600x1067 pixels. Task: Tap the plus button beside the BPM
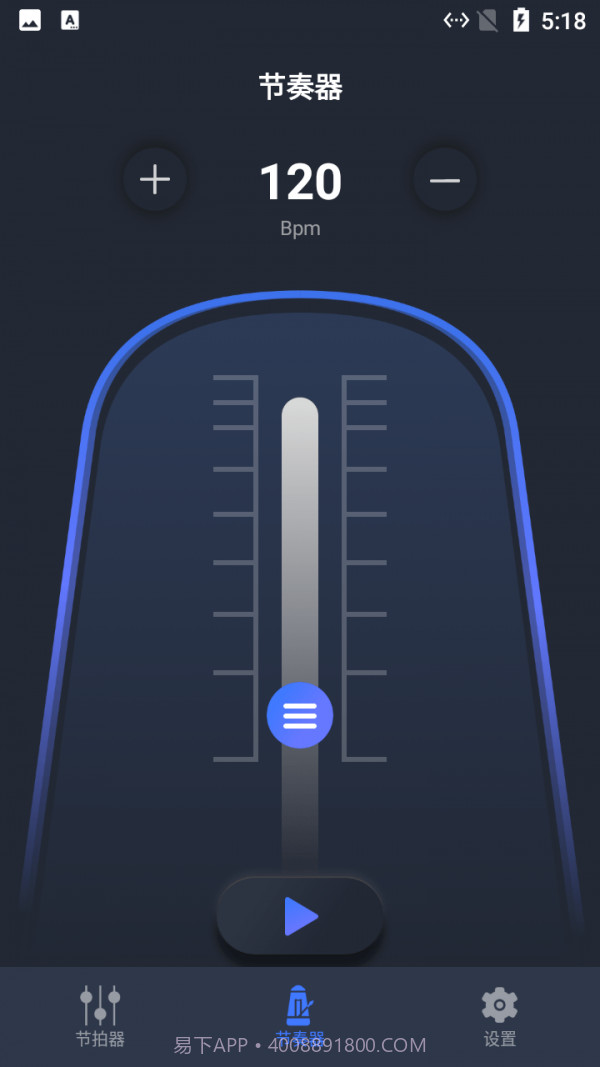pos(155,180)
